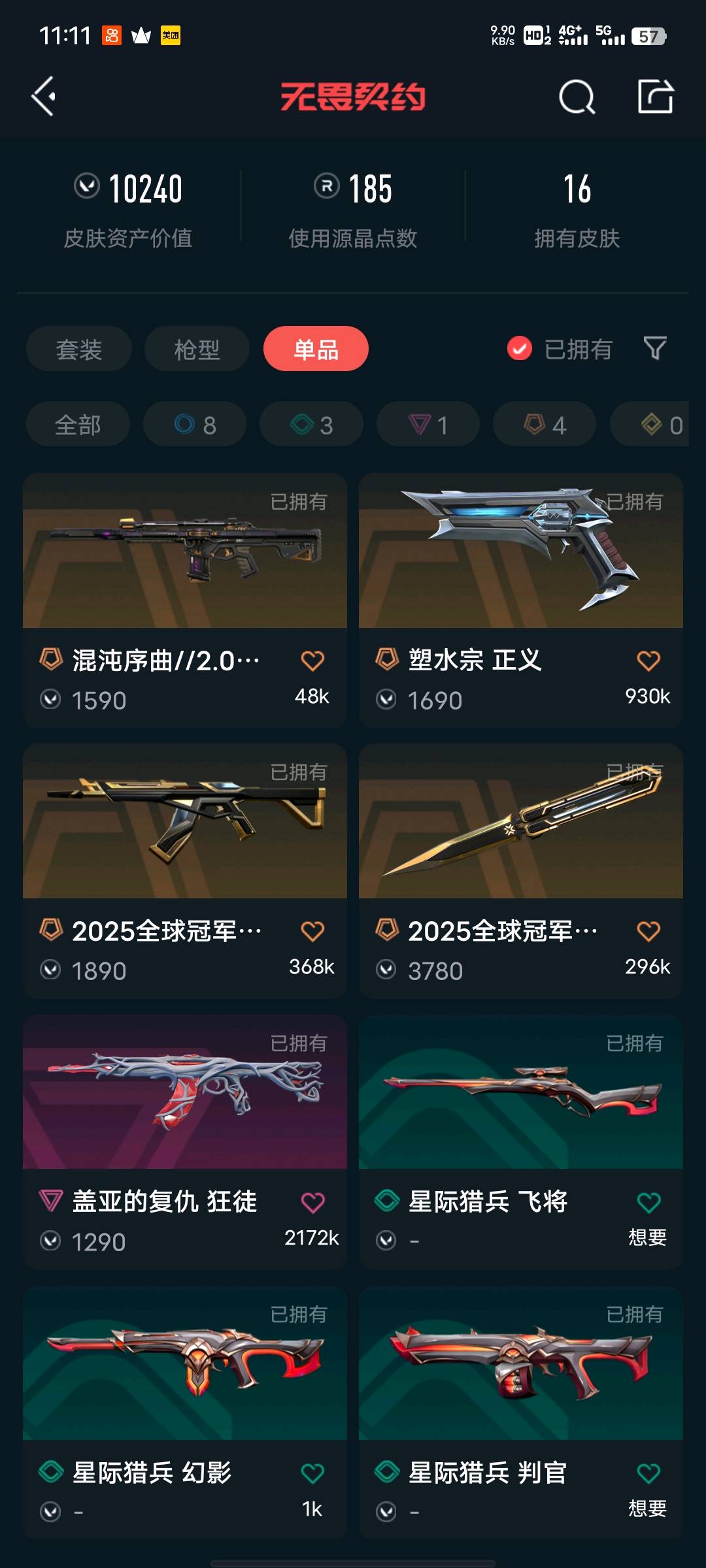Open the funnel filter options
Image resolution: width=706 pixels, height=1568 pixels.
(x=655, y=348)
